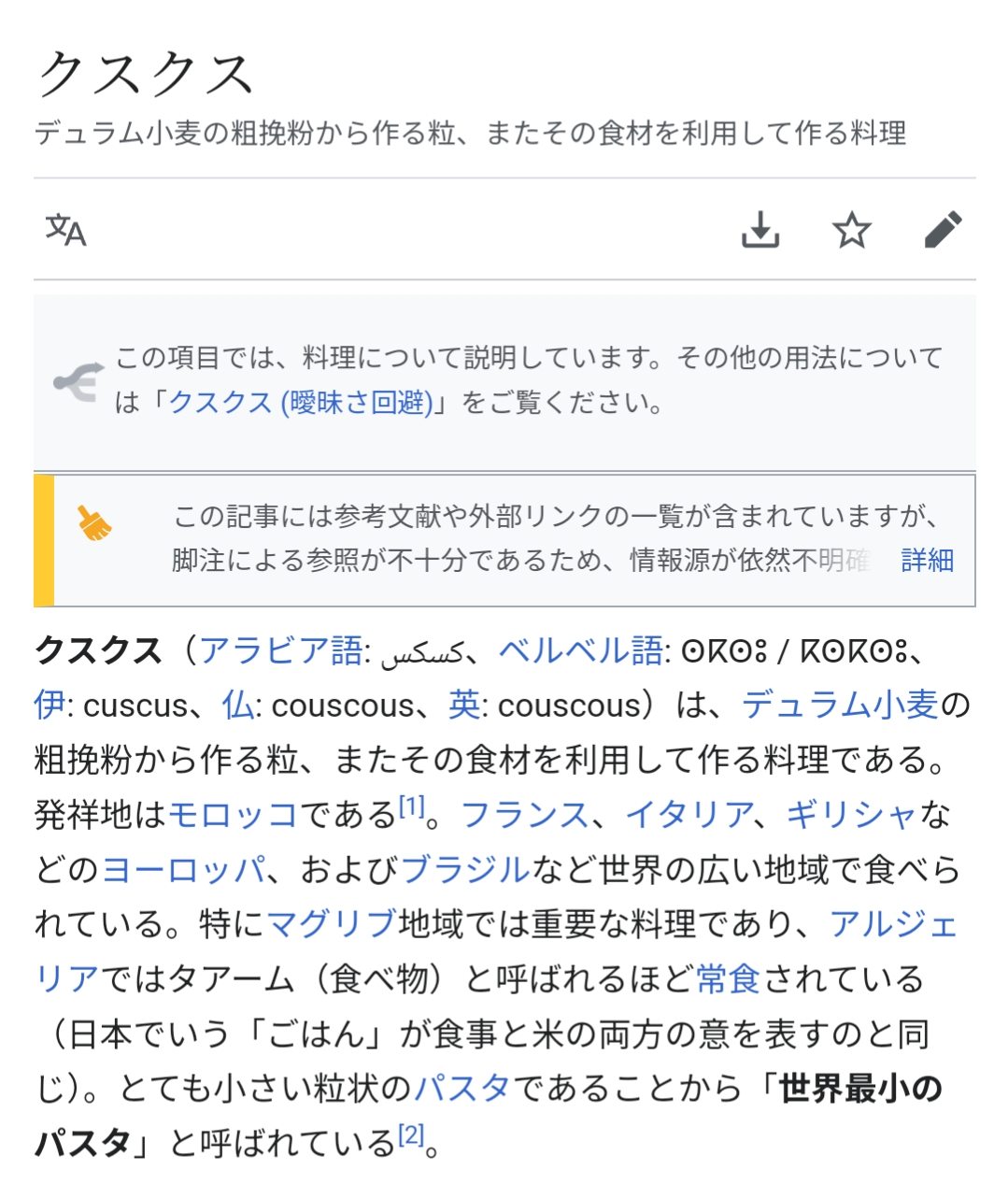Open the ベルベル語 link
The image size is (1008, 1184).
(580, 650)
